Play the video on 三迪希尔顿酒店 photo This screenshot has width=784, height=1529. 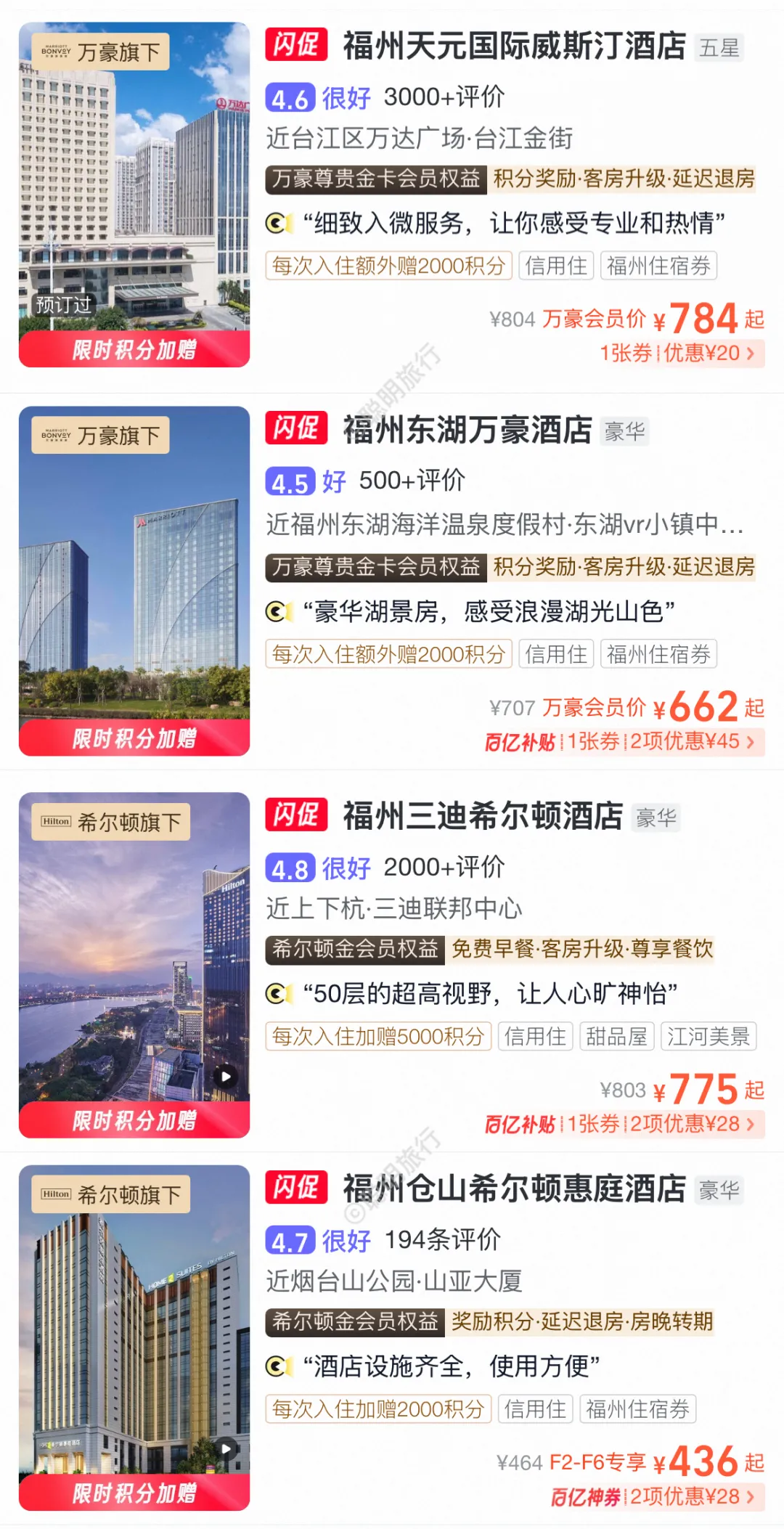pyautogui.click(x=226, y=1076)
